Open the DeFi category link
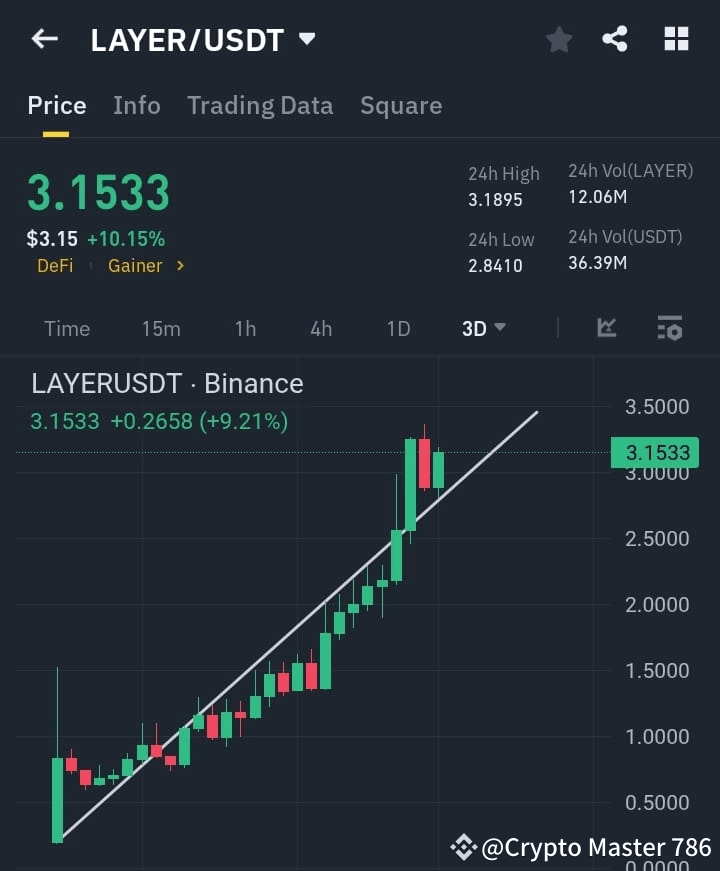The image size is (720, 871). 55,266
